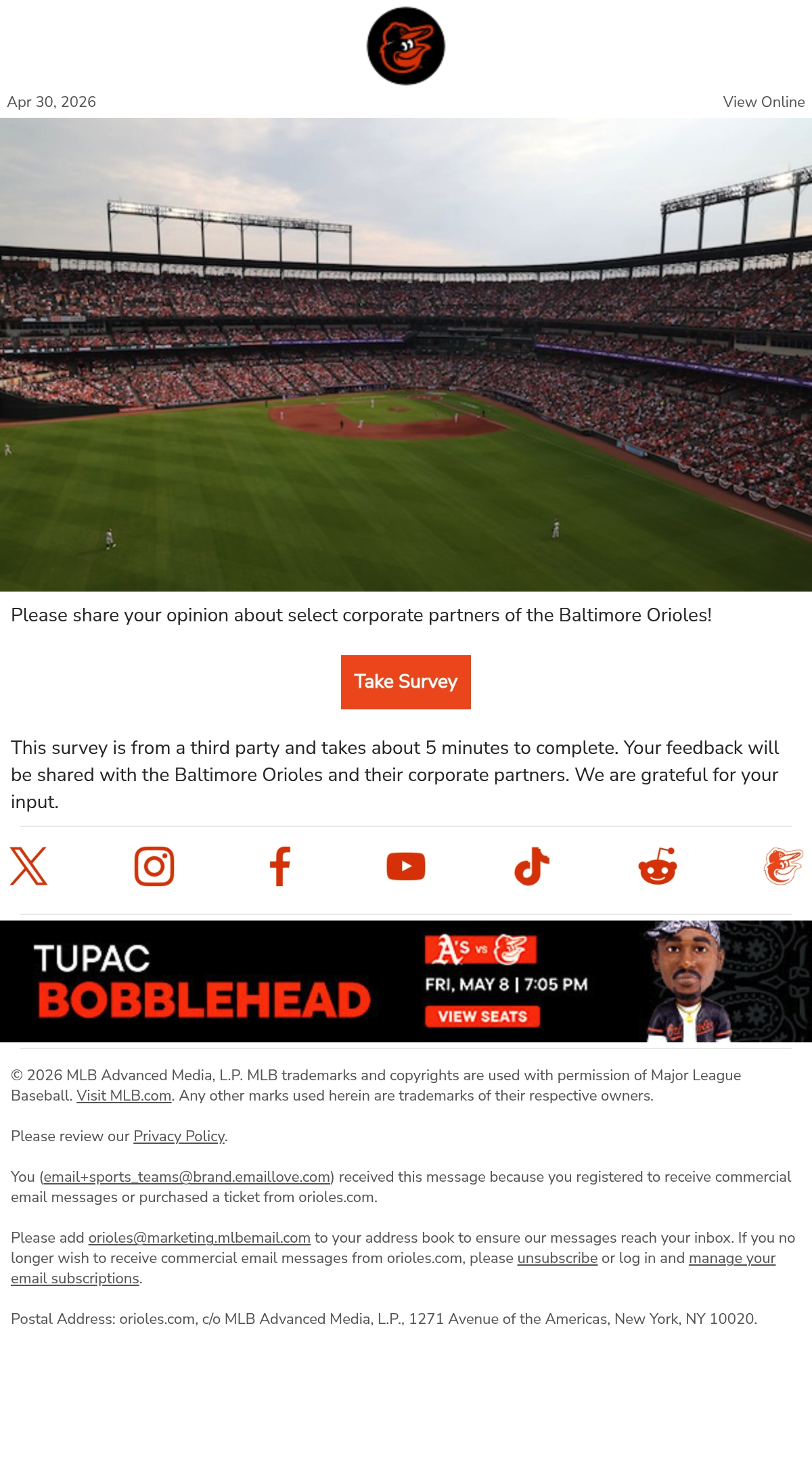Image resolution: width=812 pixels, height=1462 pixels.
Task: Tap the email+sports_teams@brand.emaillove.com address
Action: pyautogui.click(x=187, y=1176)
